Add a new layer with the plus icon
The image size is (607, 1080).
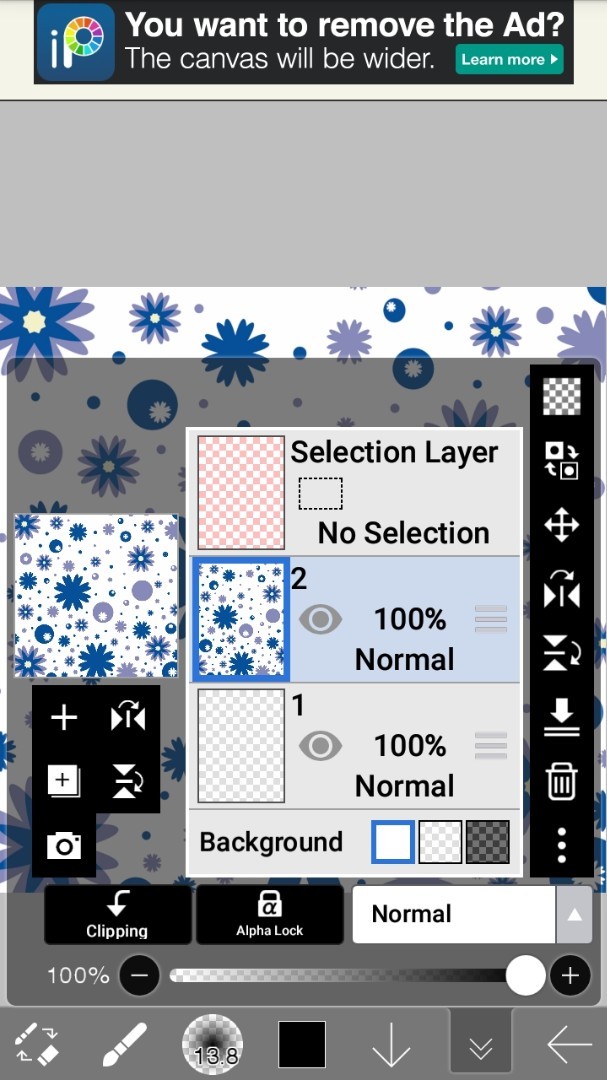[64, 717]
